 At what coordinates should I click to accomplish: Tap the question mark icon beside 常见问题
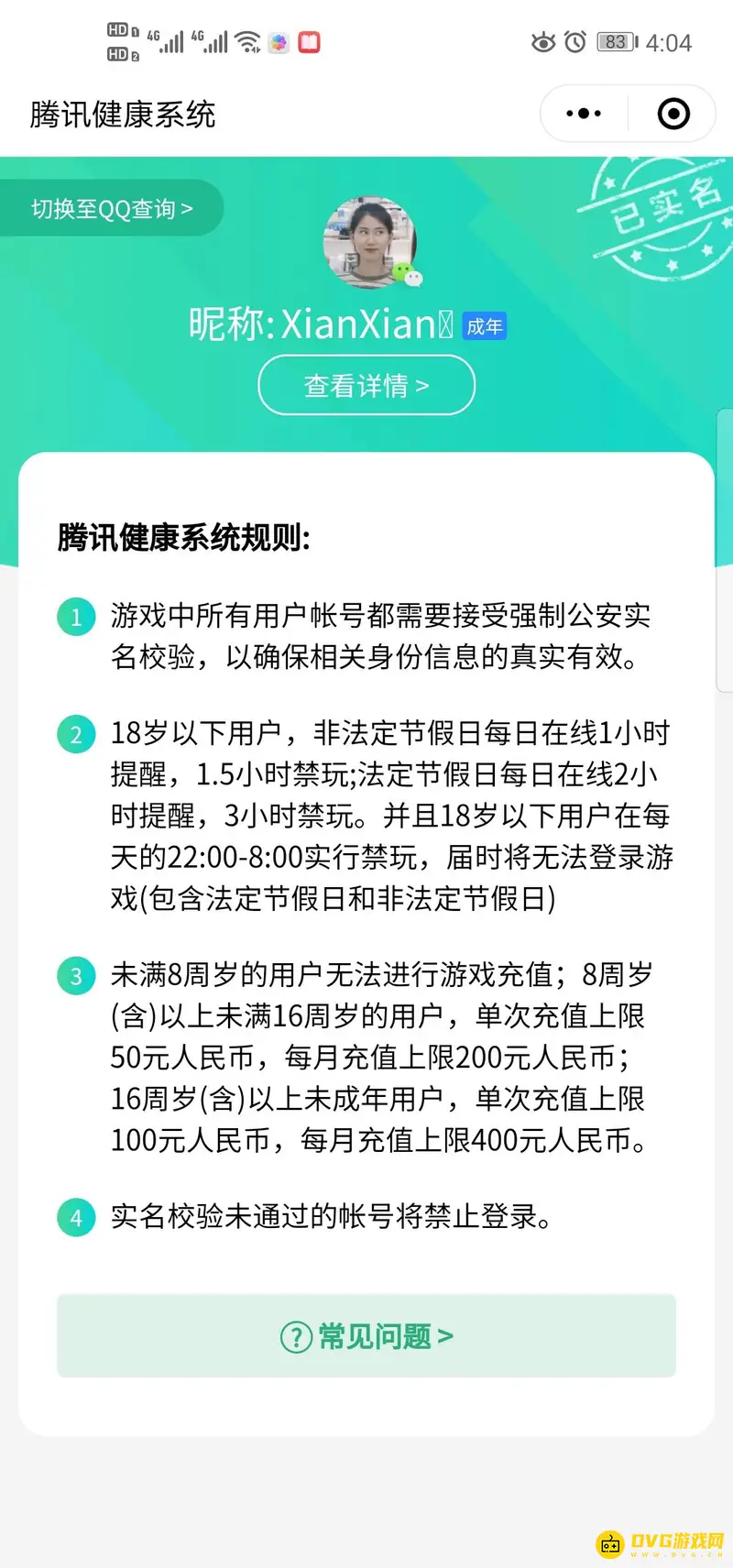(x=294, y=1336)
